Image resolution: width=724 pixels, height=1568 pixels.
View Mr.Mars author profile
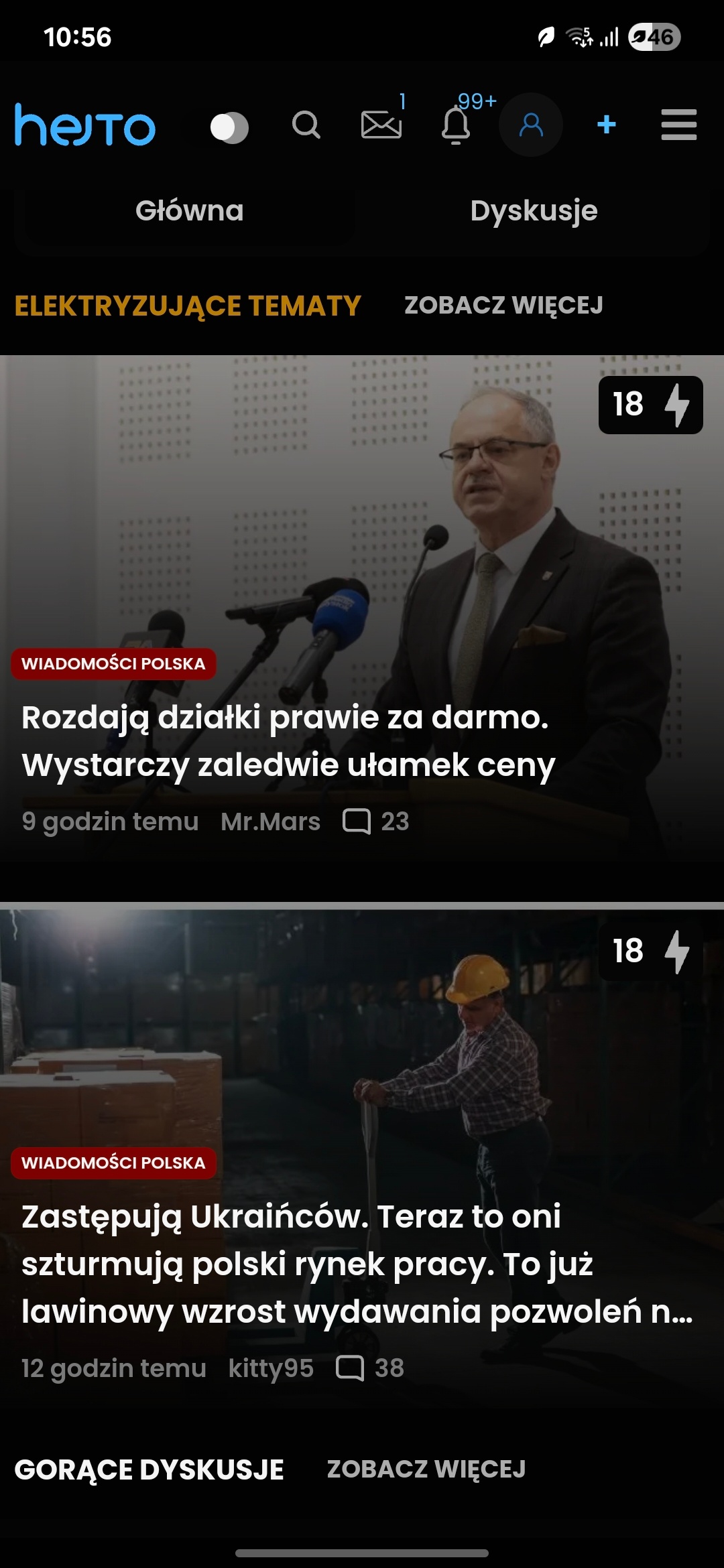tap(271, 822)
